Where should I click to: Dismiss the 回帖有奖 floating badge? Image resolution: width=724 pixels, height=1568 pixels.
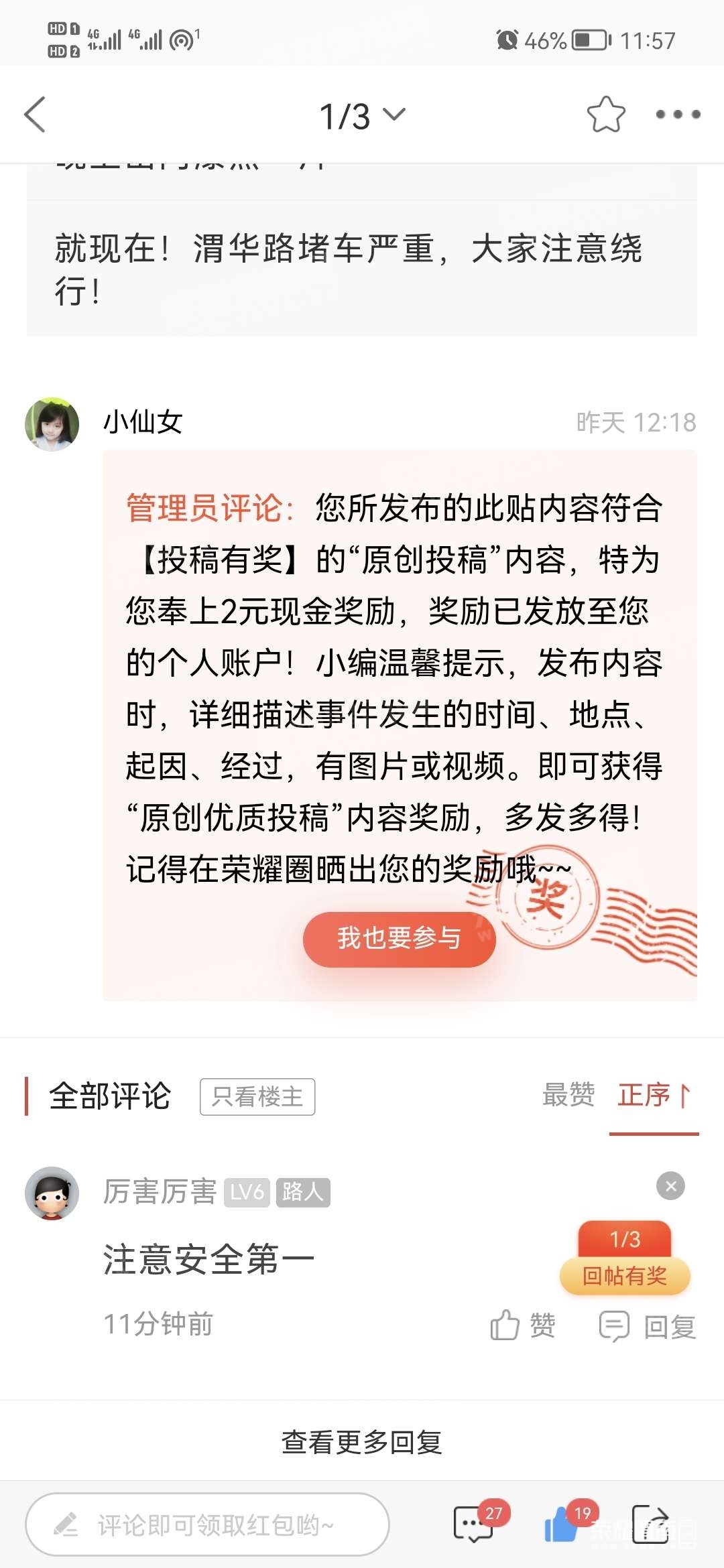(x=670, y=1186)
